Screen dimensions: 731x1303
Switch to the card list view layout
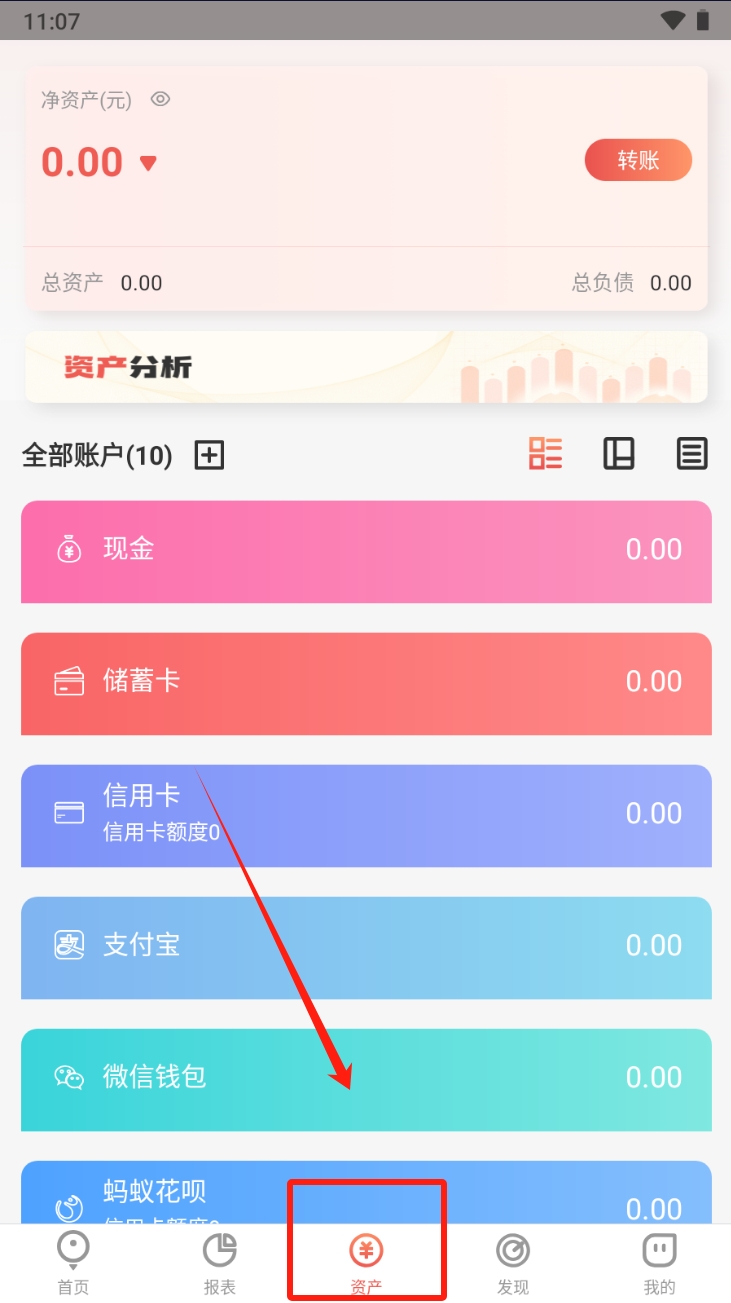point(546,454)
